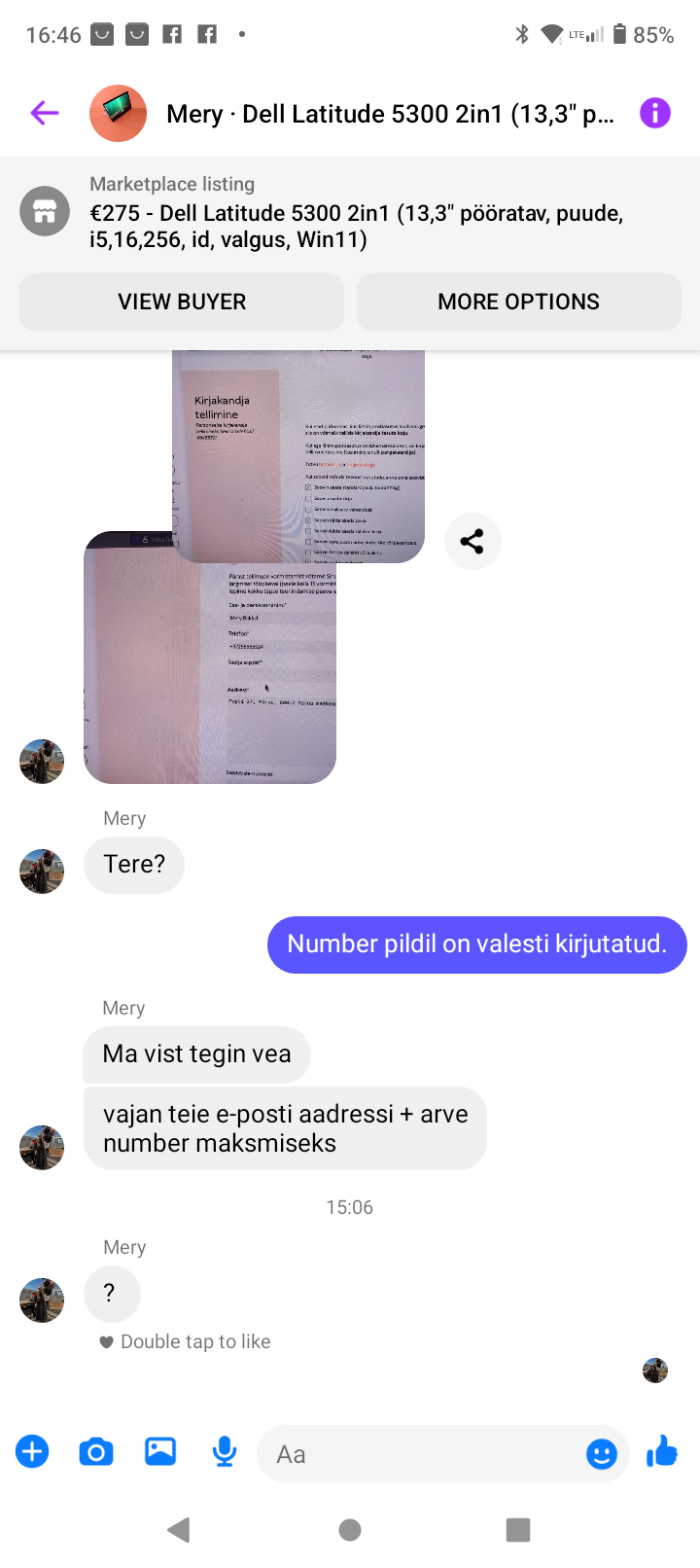Open conversation info icon

655,114
